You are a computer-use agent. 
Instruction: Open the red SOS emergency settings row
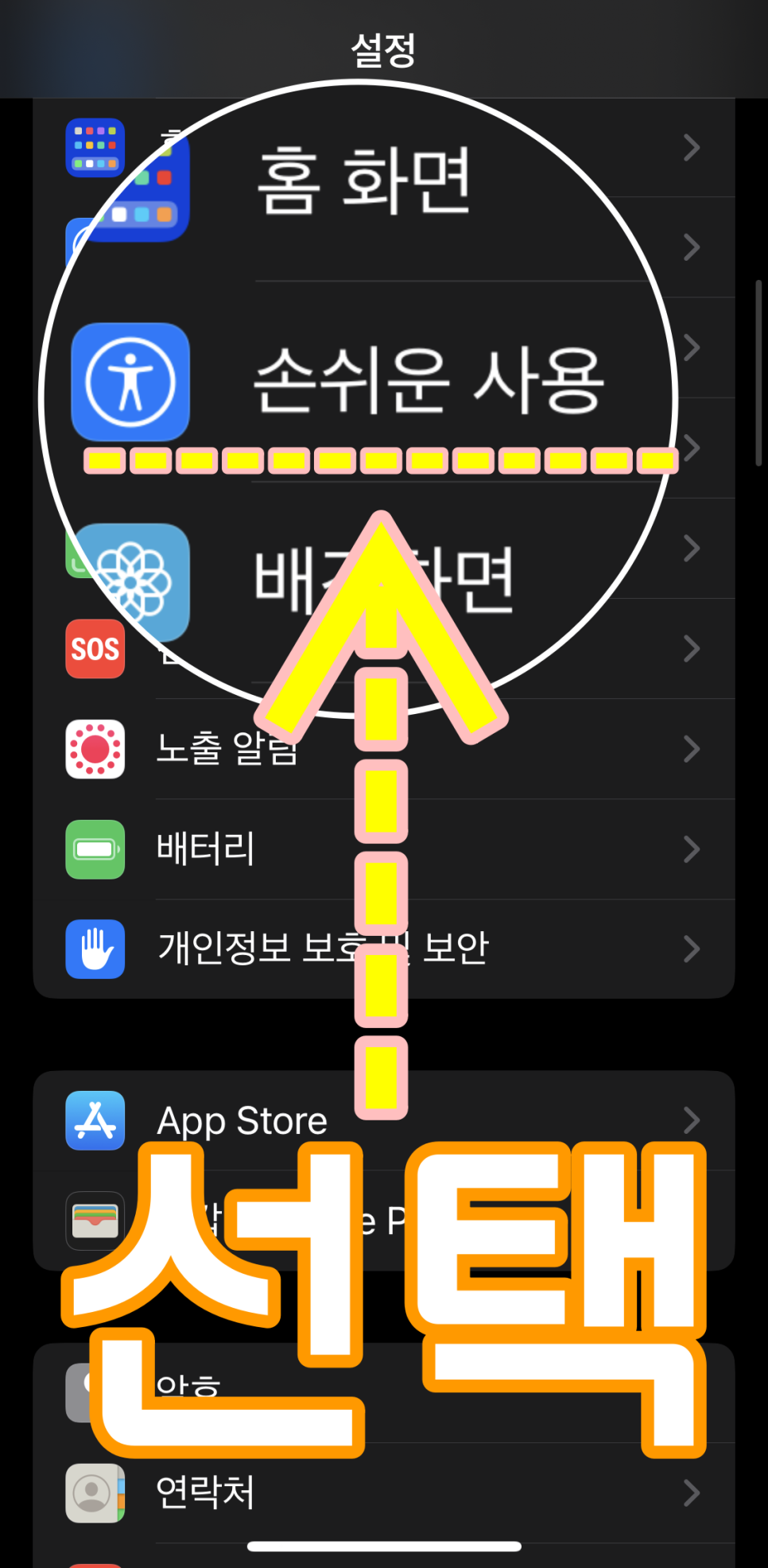click(384, 649)
